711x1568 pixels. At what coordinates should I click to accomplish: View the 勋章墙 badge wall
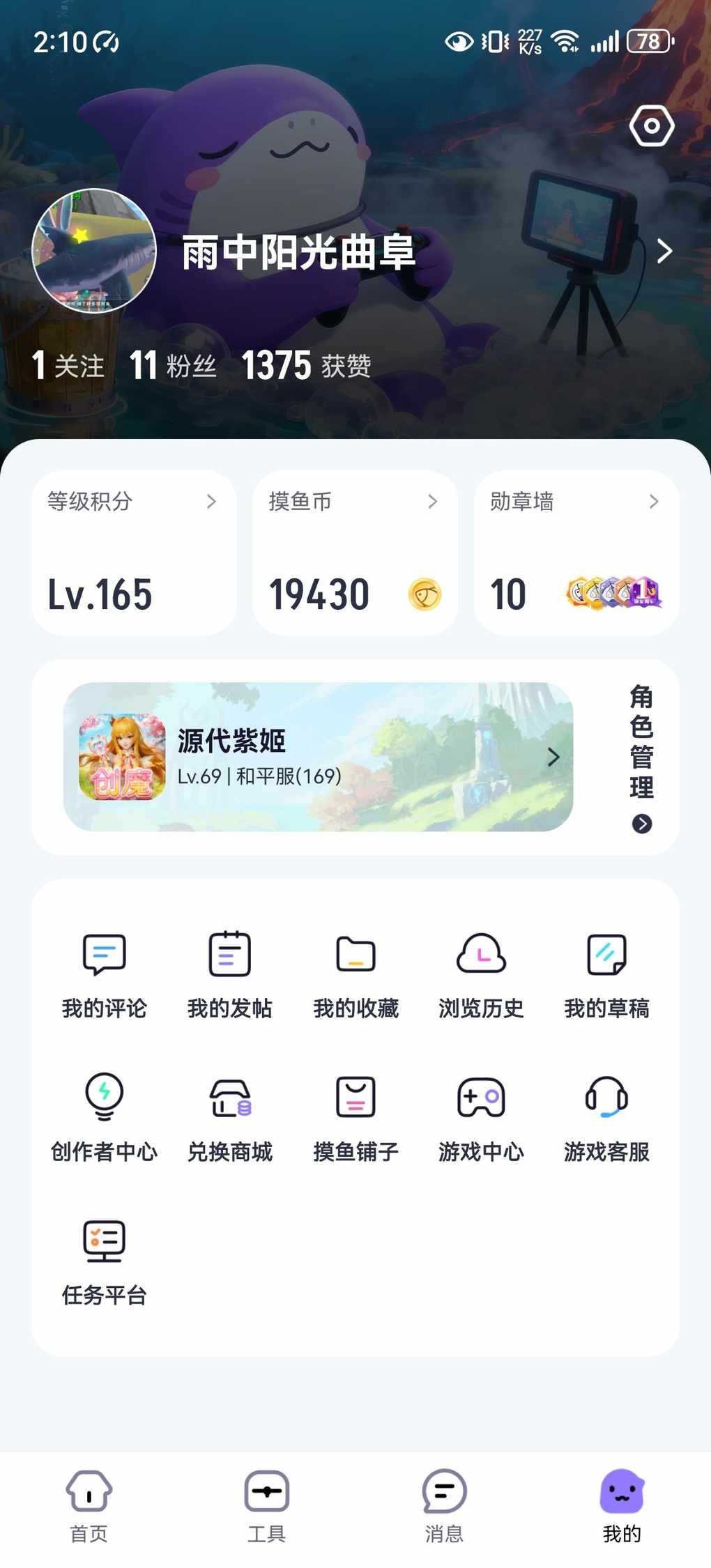point(576,553)
